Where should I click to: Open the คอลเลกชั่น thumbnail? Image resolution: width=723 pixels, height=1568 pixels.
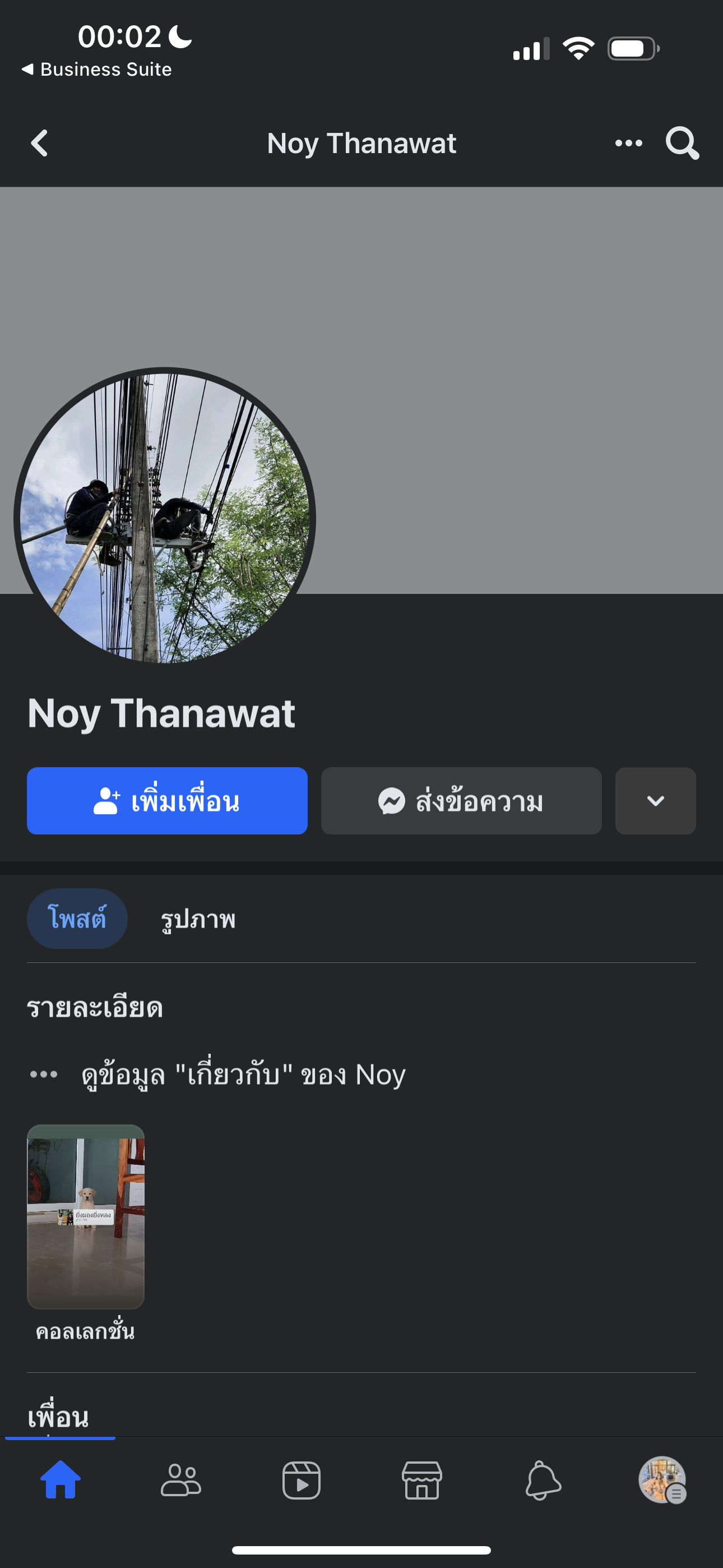point(86,1216)
